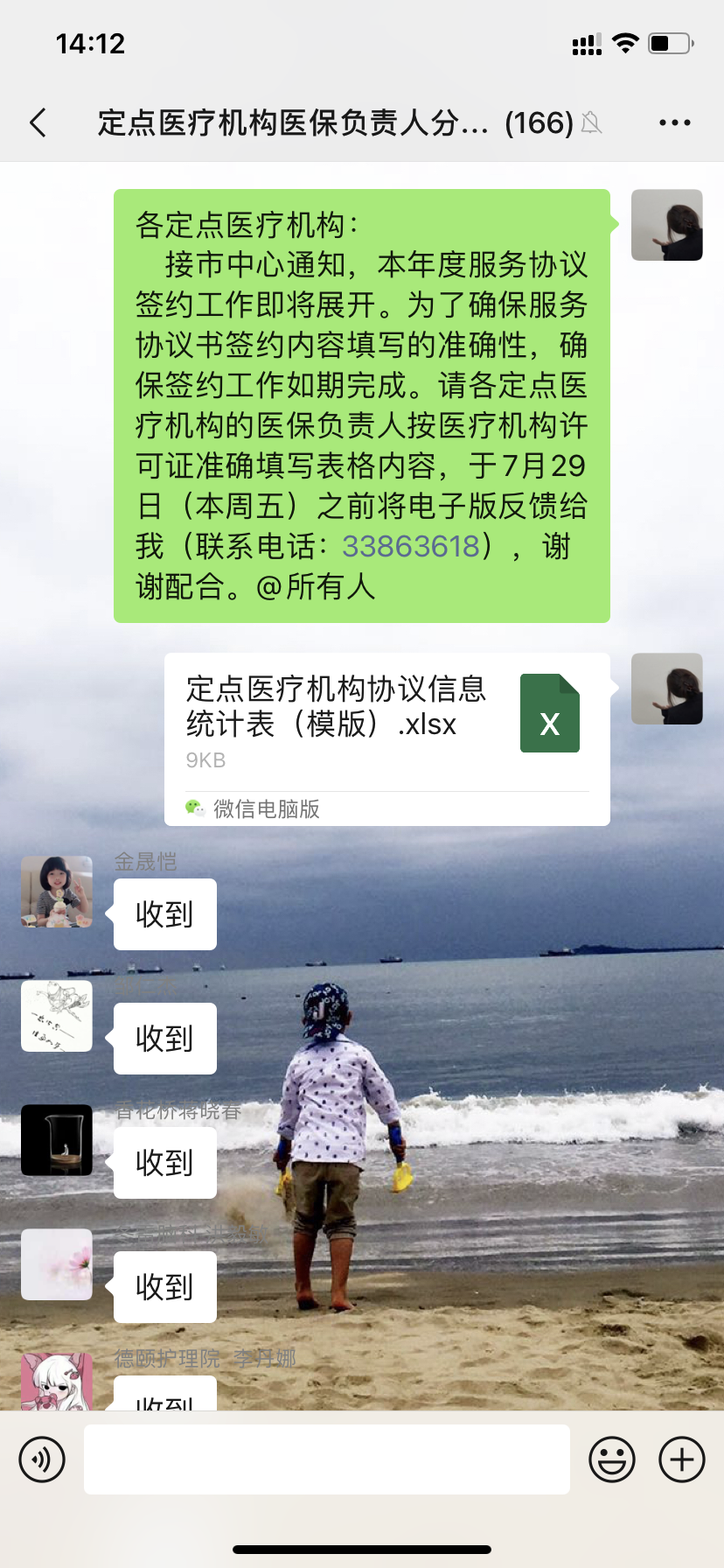Open the emoji sticker panel
724x1568 pixels.
click(611, 1459)
